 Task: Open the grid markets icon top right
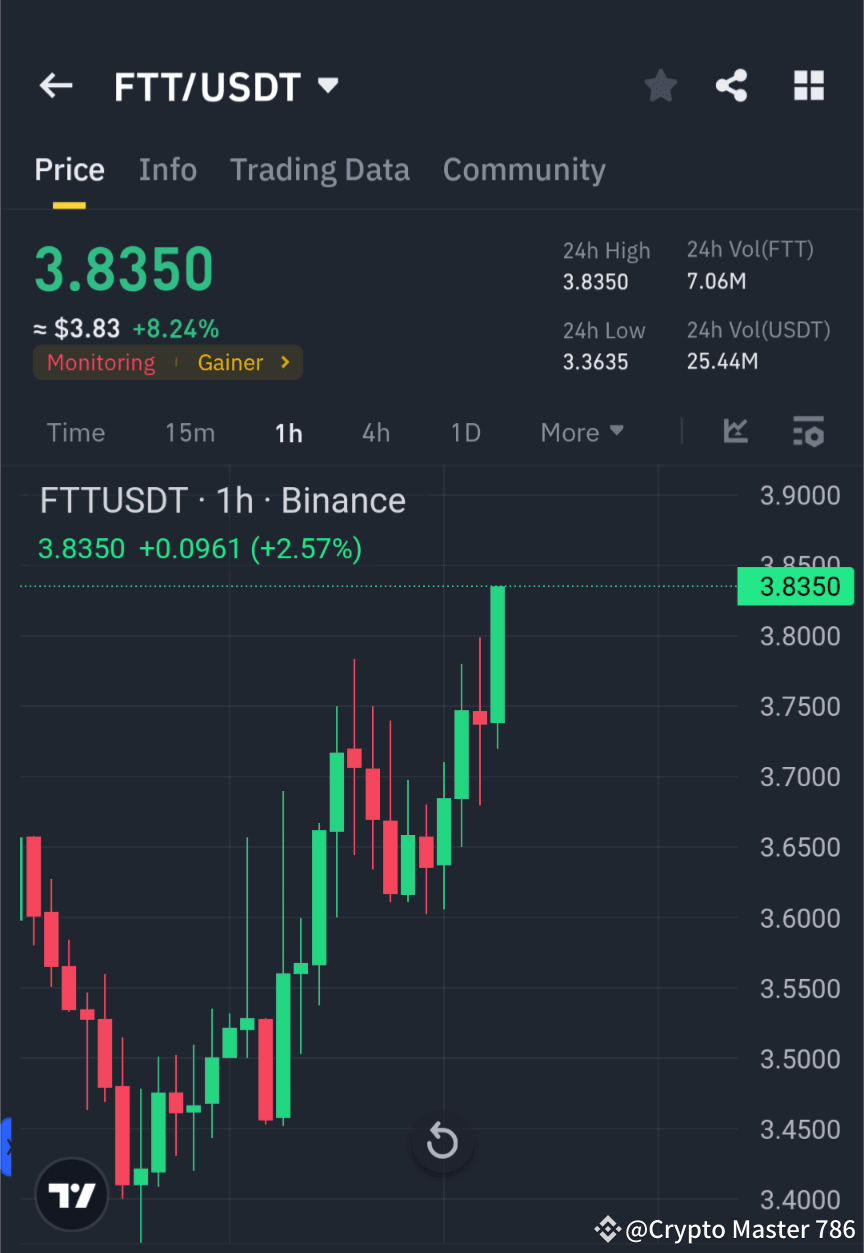[x=808, y=85]
